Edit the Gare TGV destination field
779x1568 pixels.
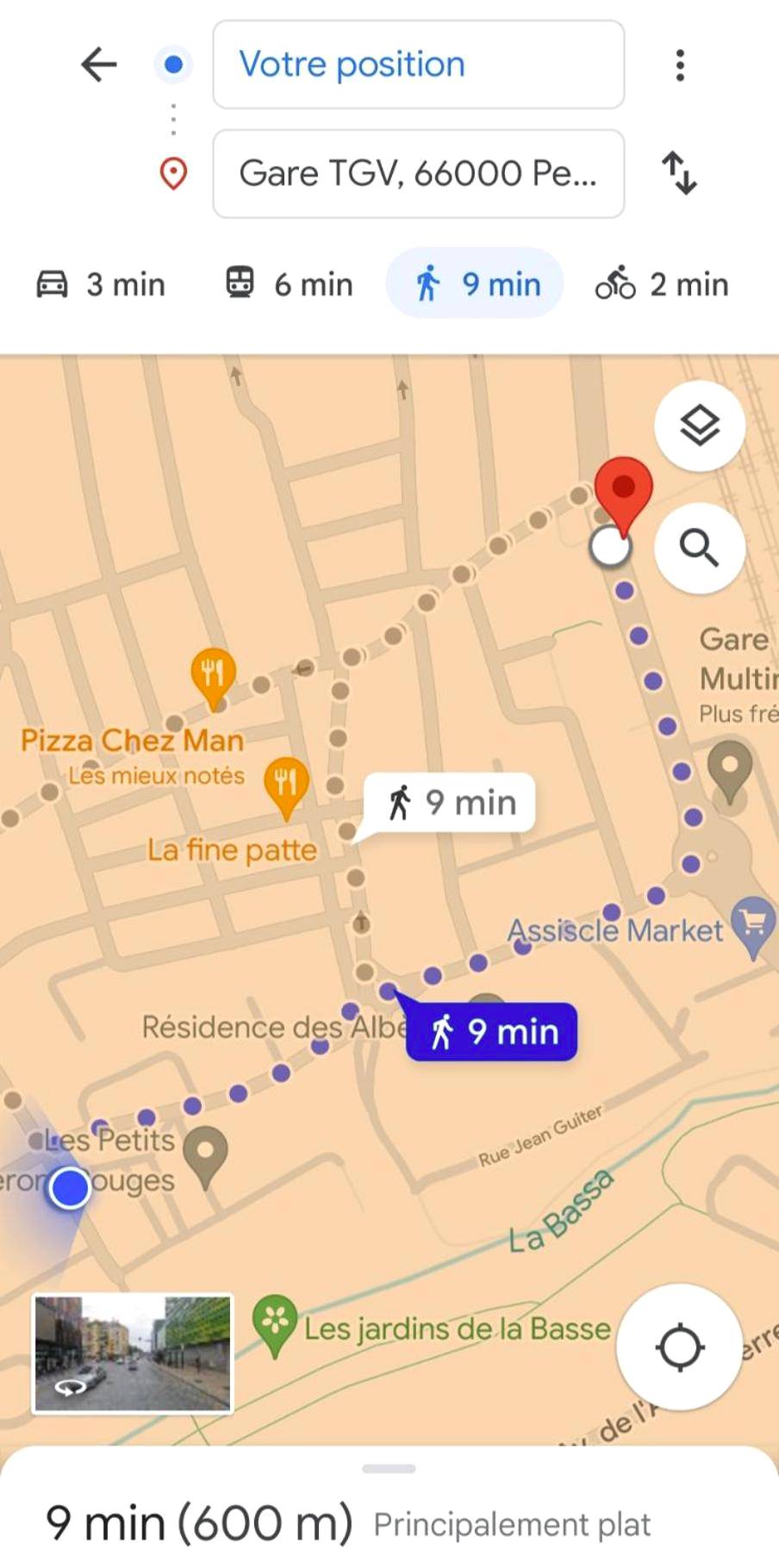pyautogui.click(x=418, y=173)
